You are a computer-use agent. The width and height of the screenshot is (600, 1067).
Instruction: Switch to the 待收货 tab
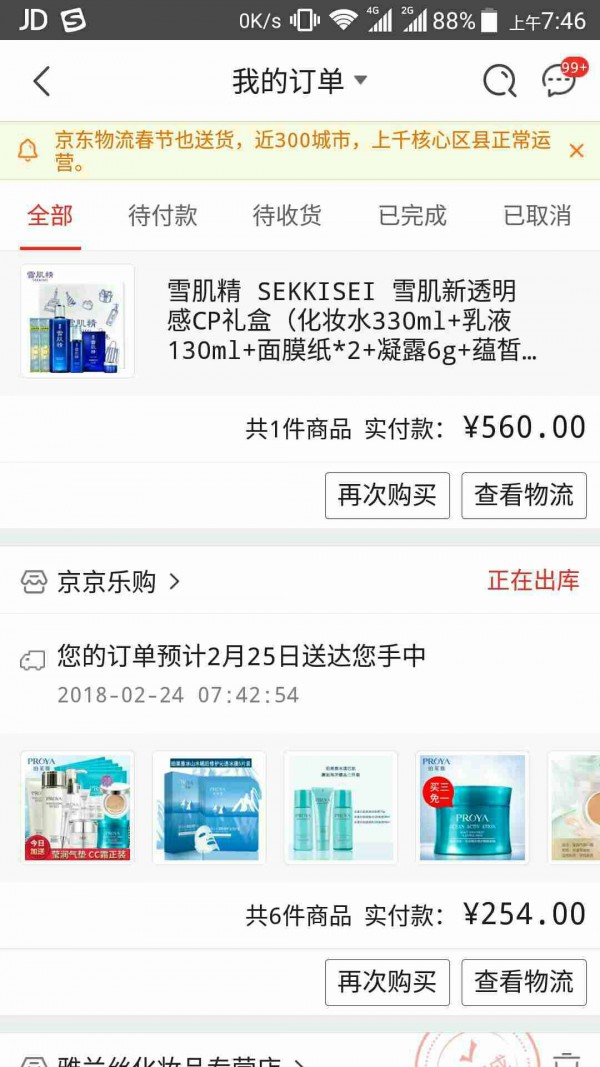[287, 215]
